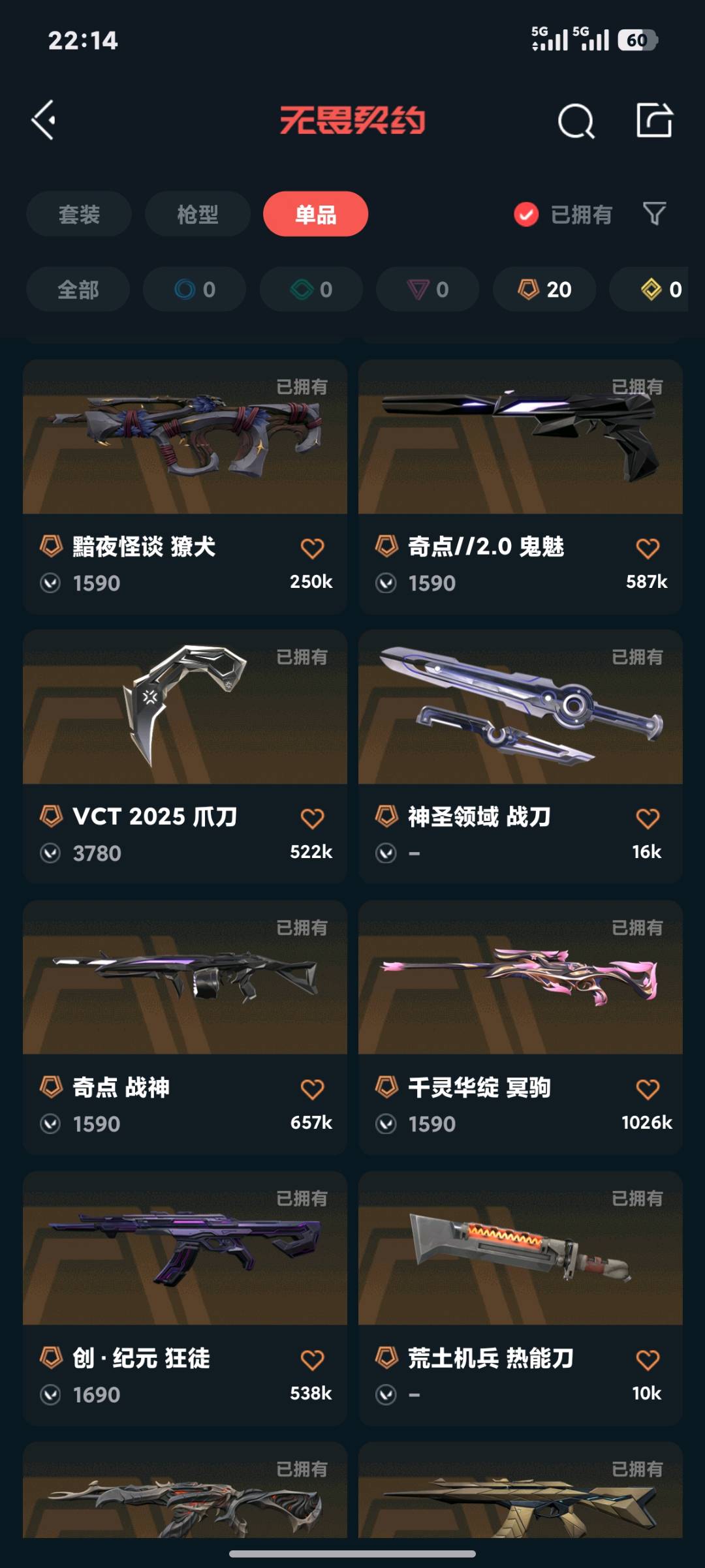Filter by the orange tier chip showing 20

[x=544, y=289]
